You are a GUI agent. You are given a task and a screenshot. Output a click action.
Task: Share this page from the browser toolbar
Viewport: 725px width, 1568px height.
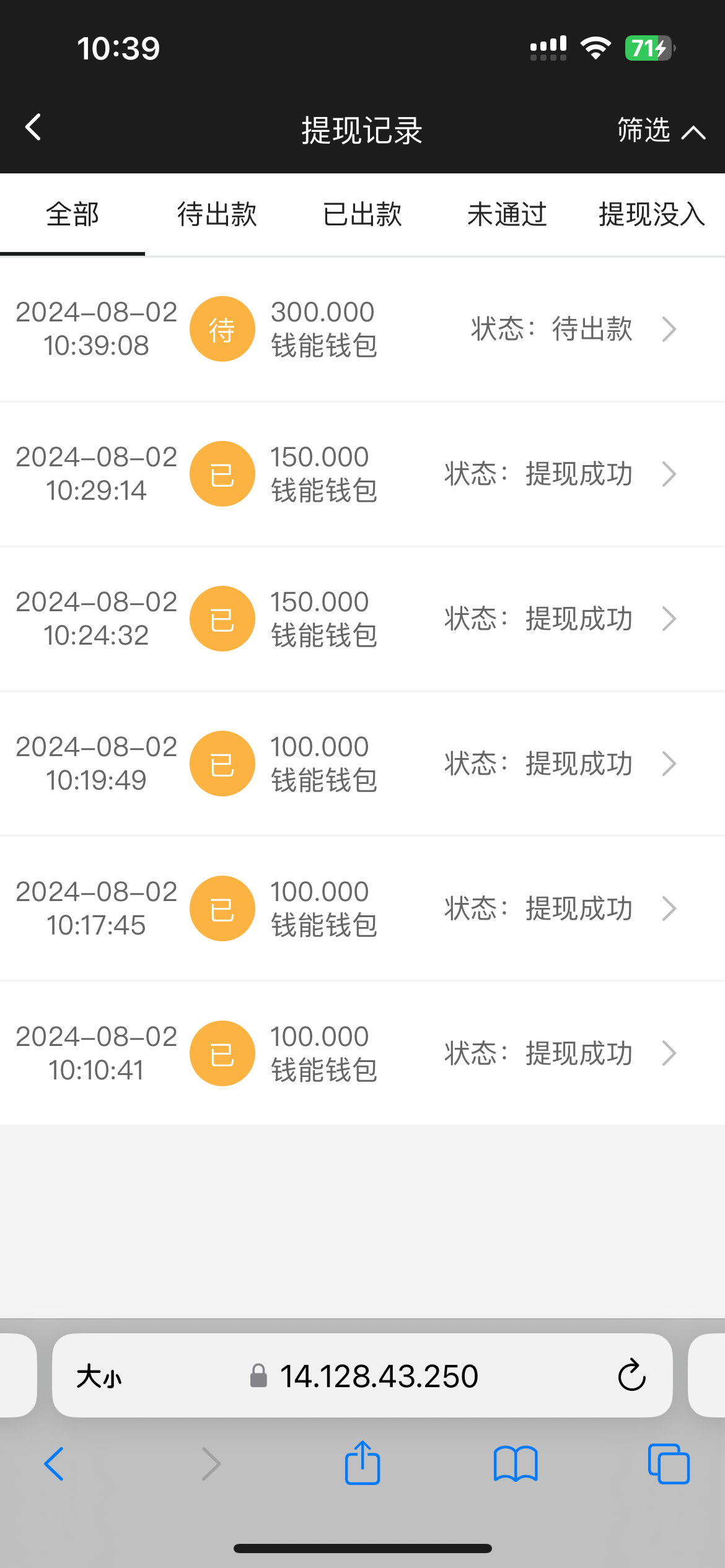(x=362, y=1463)
